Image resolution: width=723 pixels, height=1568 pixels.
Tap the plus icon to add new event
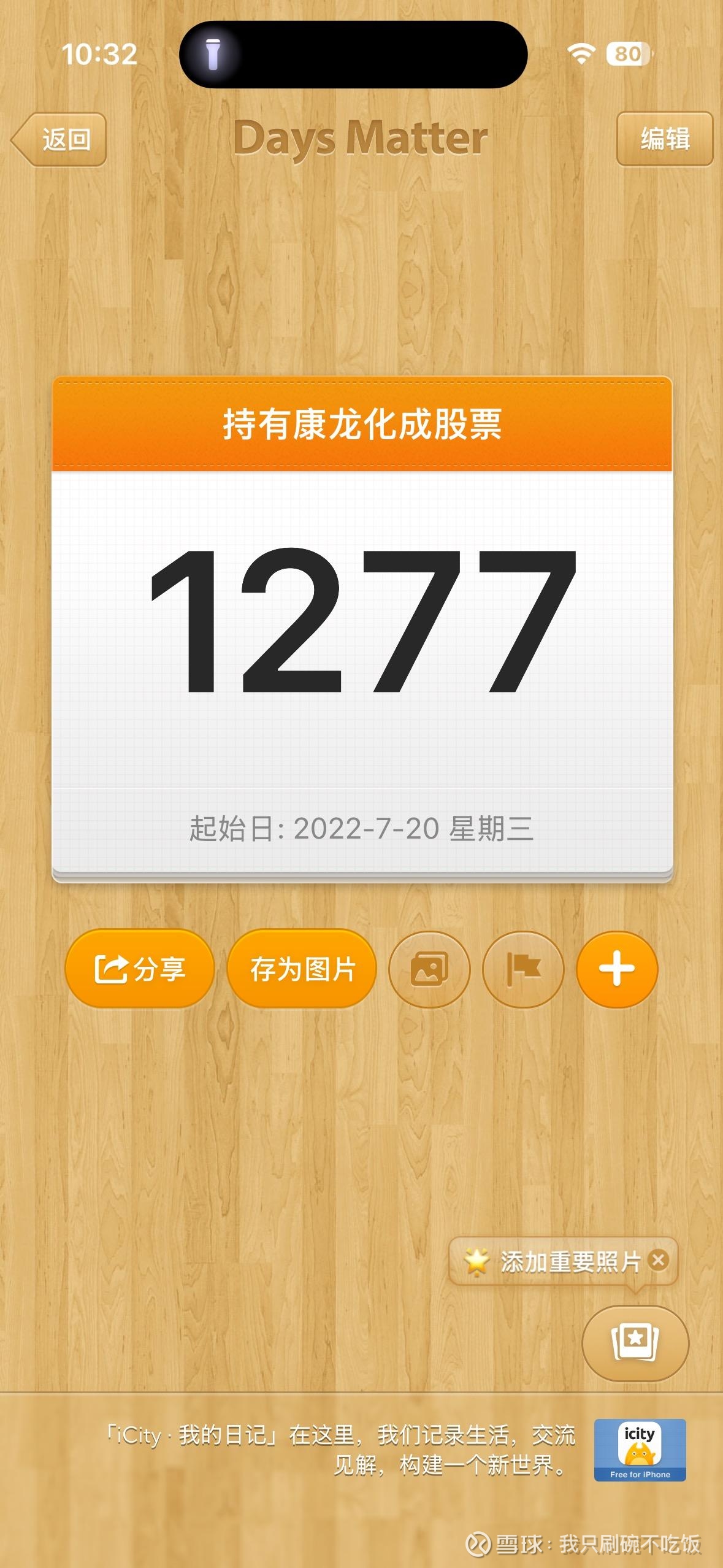[x=616, y=968]
